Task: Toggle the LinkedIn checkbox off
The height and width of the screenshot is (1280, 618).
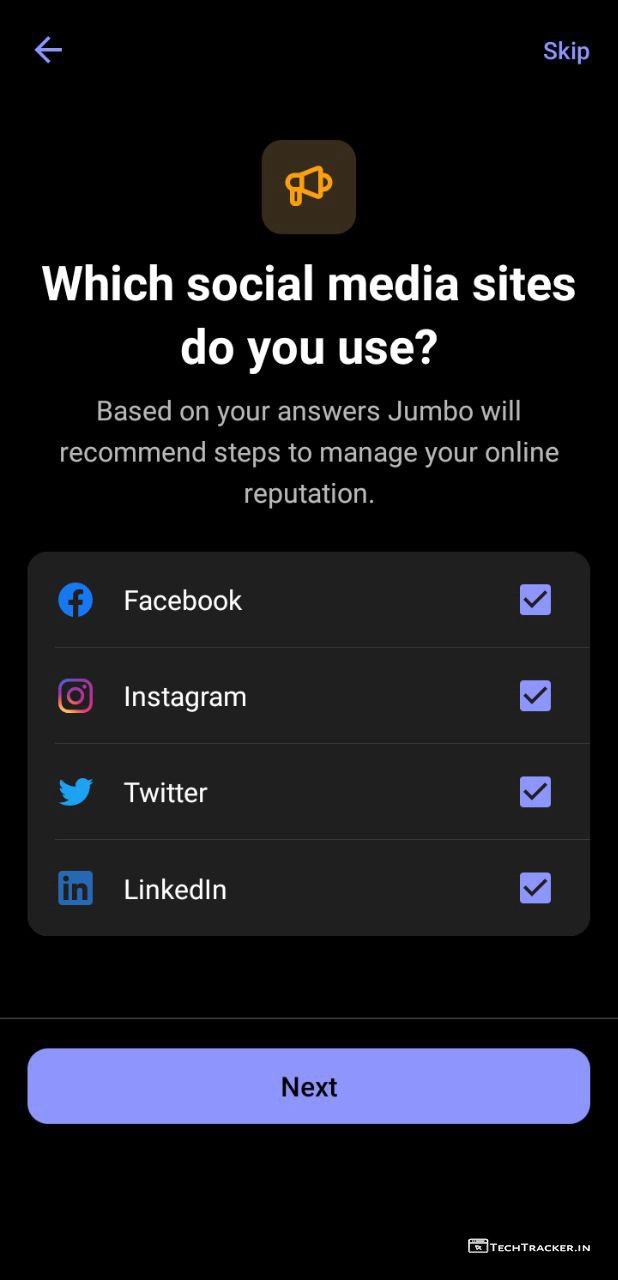Action: pos(535,888)
